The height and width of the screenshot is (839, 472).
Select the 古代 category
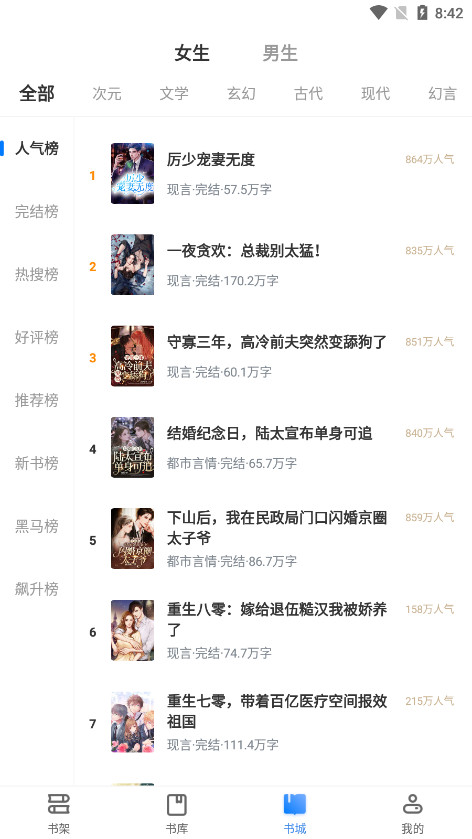tap(309, 94)
